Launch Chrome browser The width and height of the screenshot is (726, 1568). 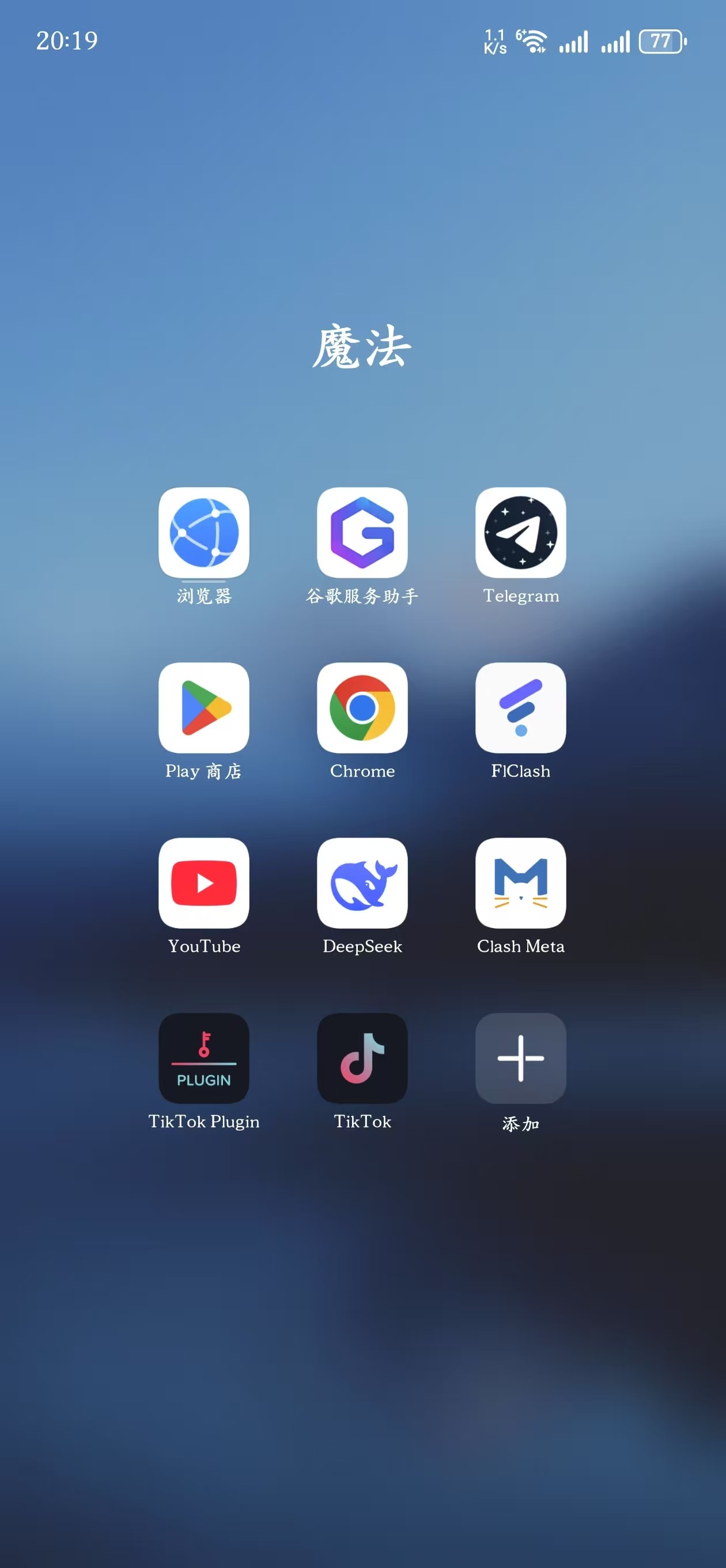click(362, 708)
